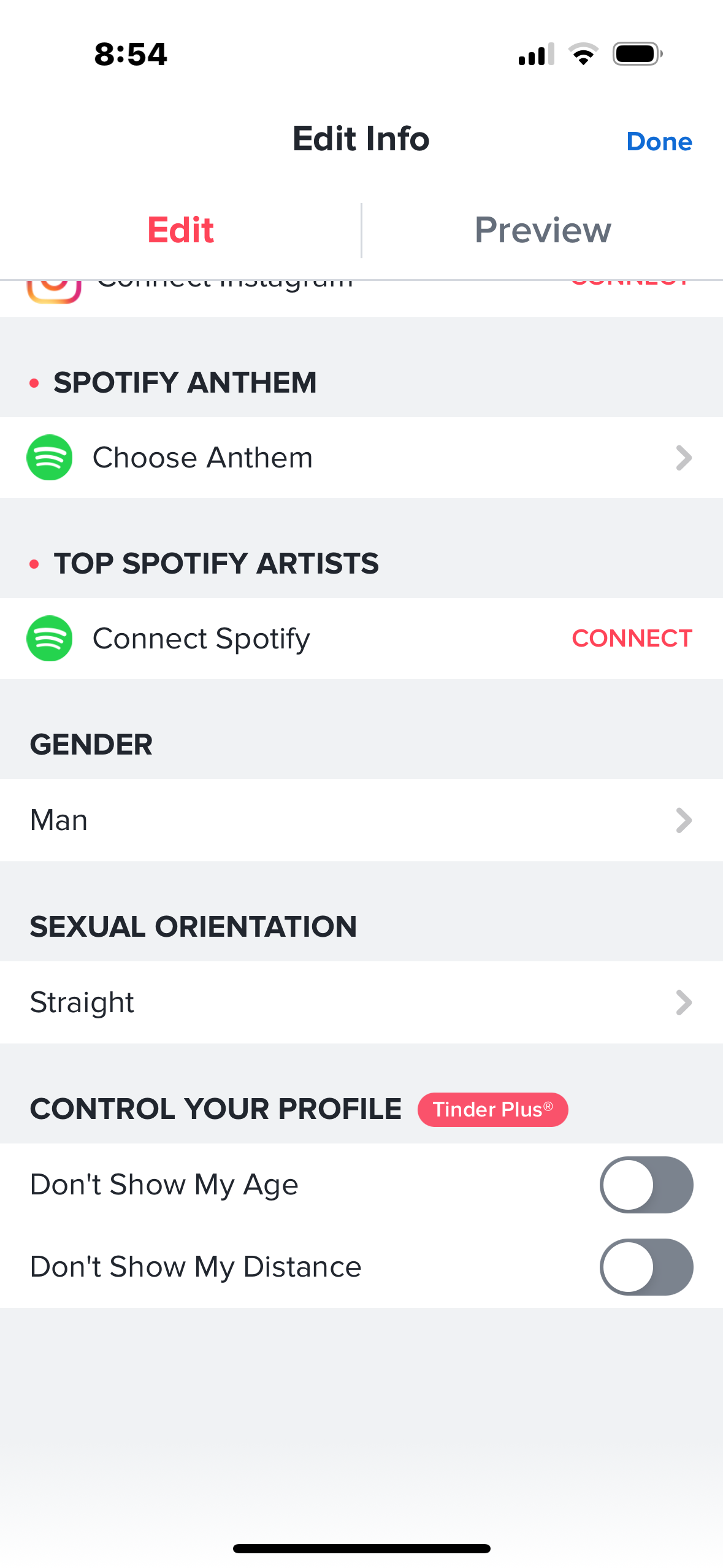Enable the Don't Show My Distance switch
Image resolution: width=723 pixels, height=1568 pixels.
point(646,1267)
